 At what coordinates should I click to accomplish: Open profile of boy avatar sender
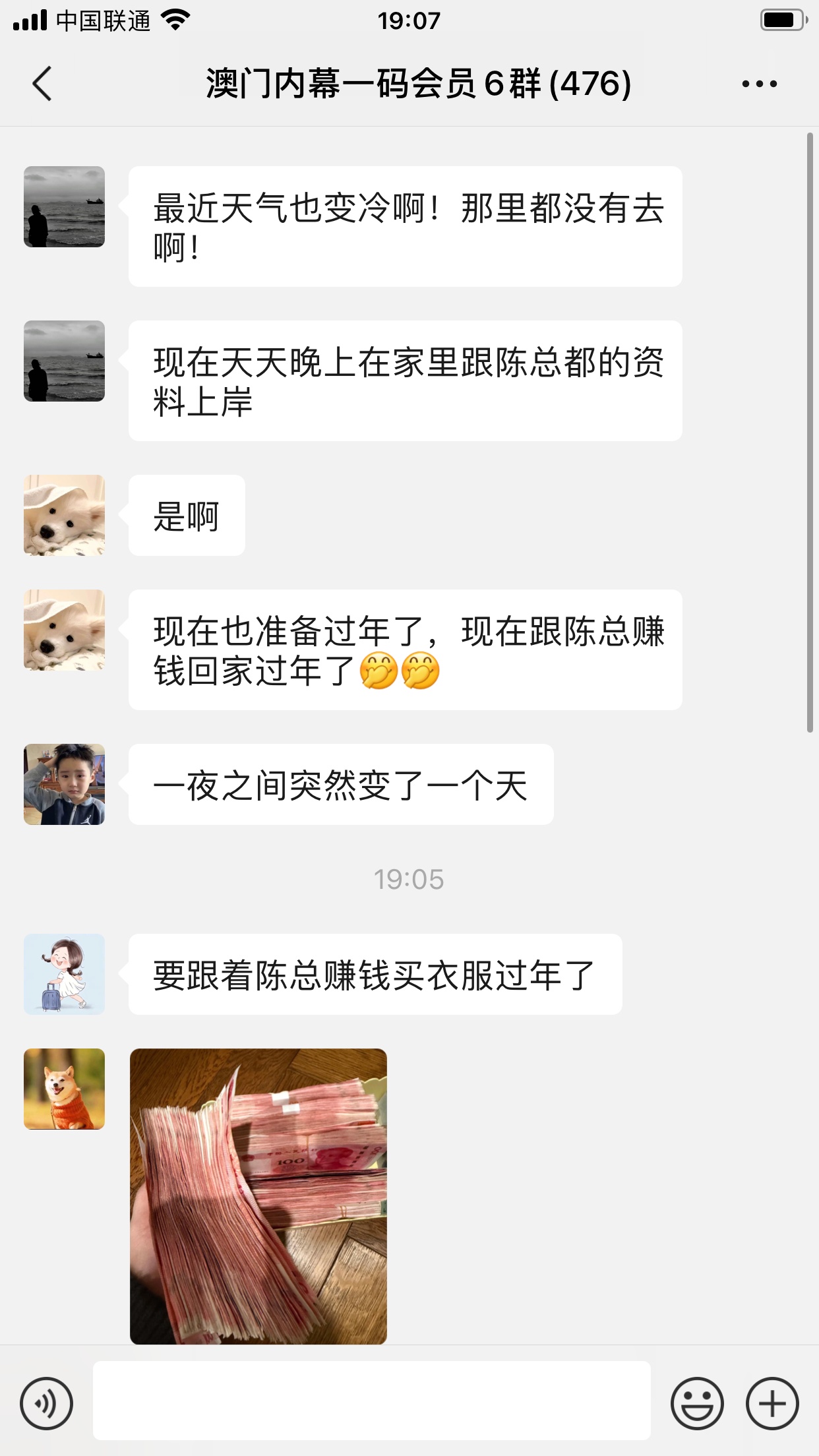pos(65,784)
